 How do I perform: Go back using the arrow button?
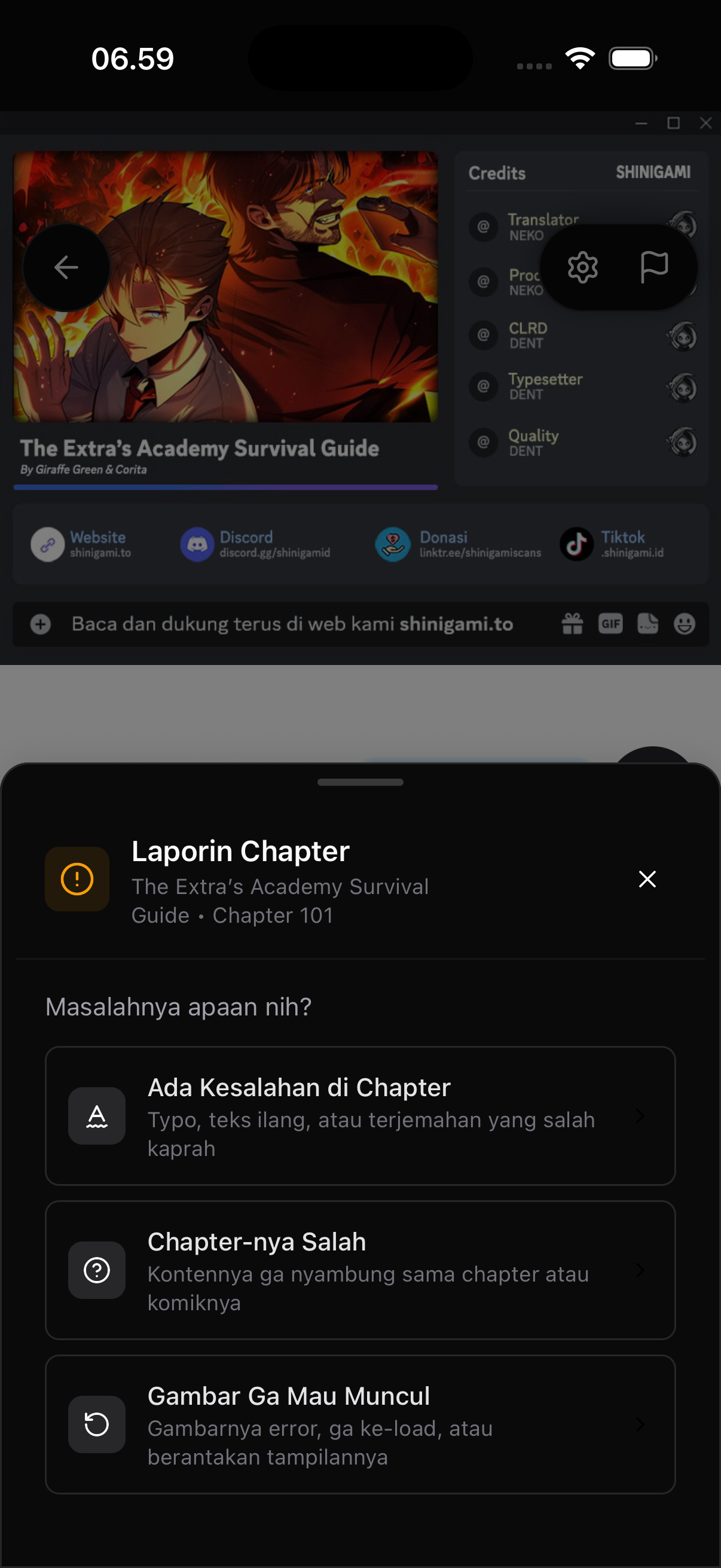[66, 267]
